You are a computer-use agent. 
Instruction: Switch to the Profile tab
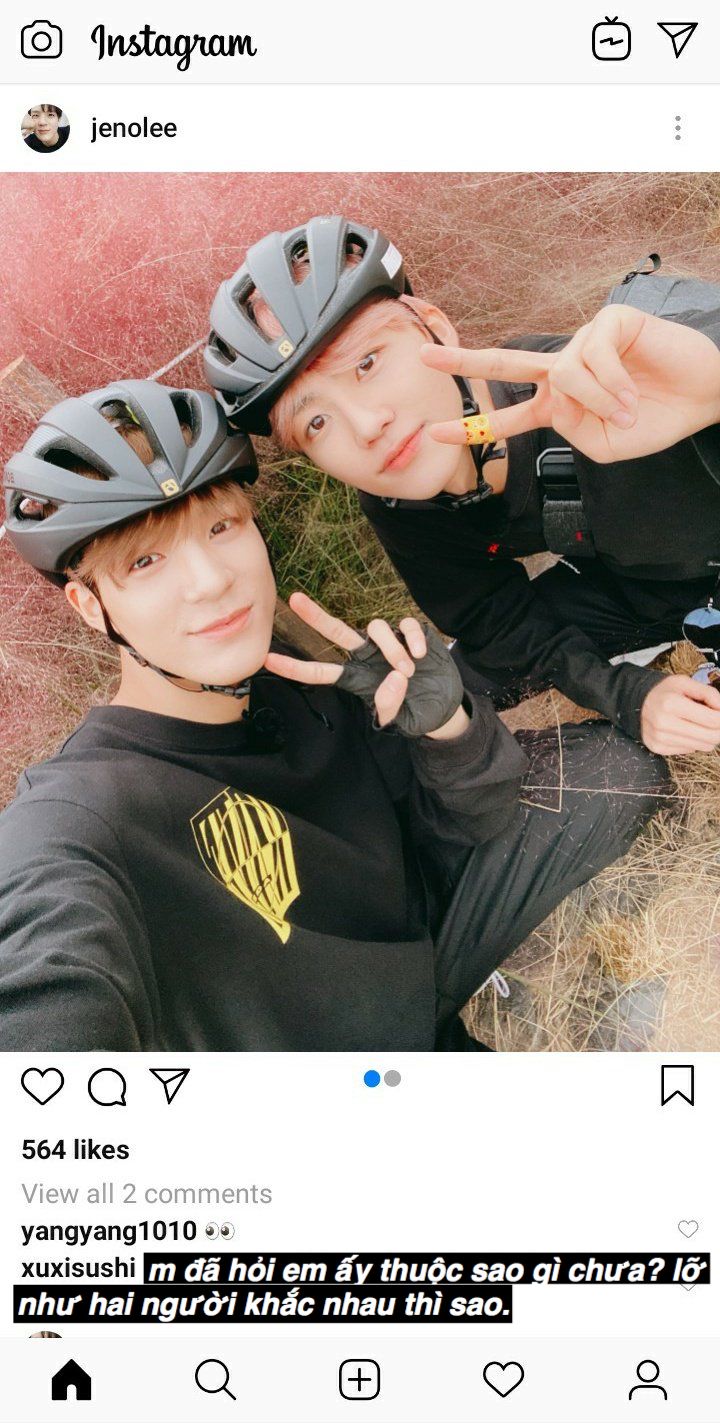[x=648, y=1380]
